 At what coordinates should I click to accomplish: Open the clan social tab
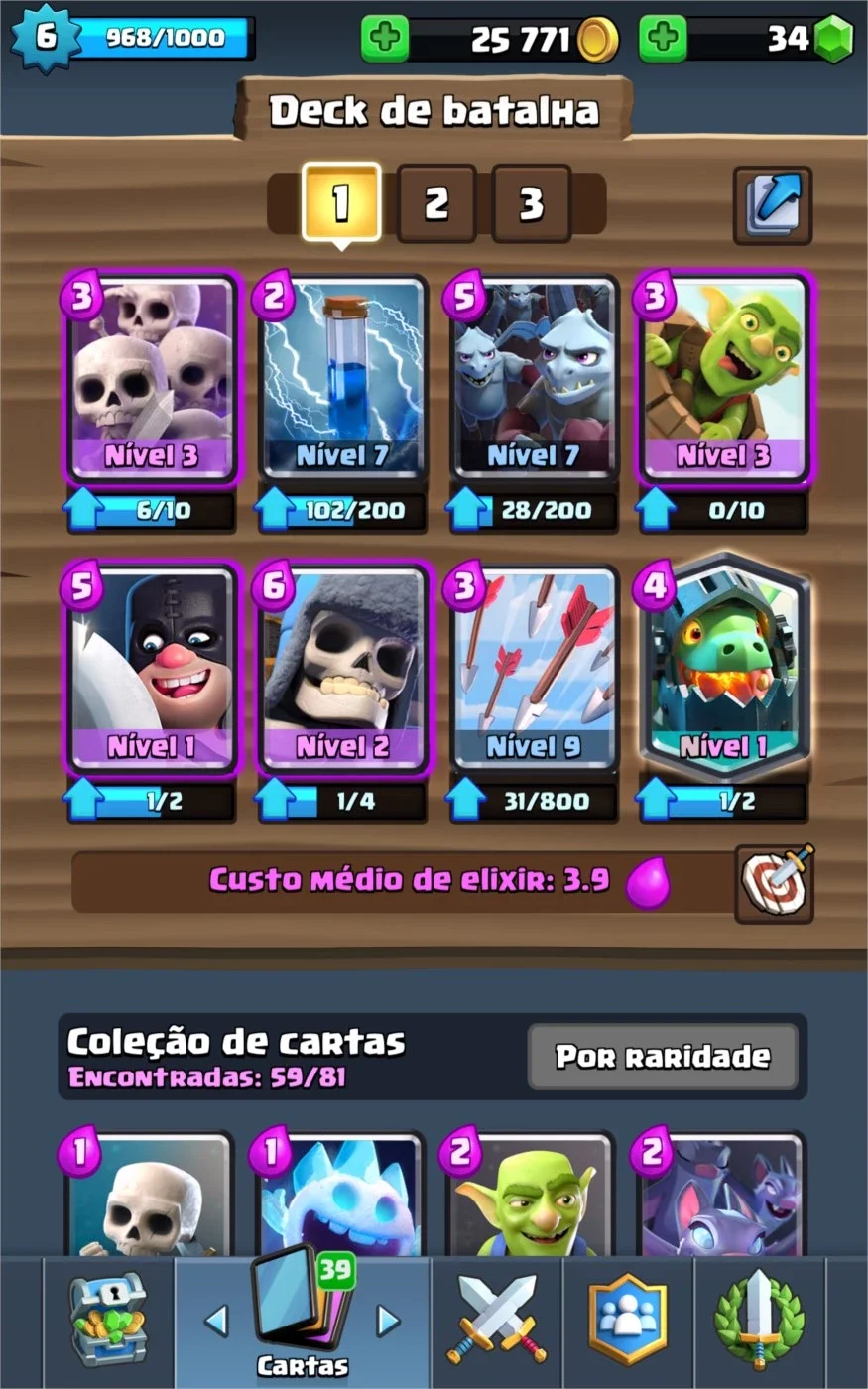pyautogui.click(x=627, y=1321)
